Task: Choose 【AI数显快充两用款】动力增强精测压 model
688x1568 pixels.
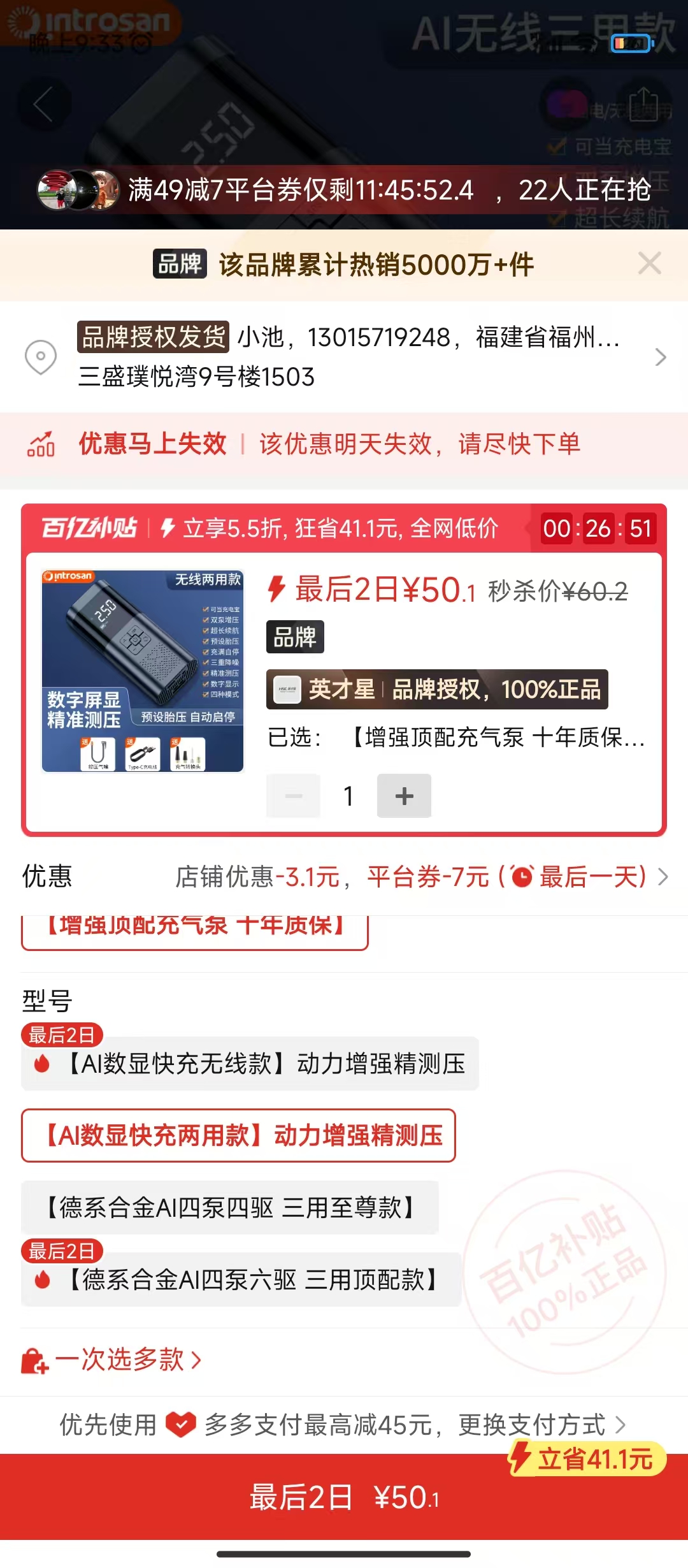Action: pos(238,1136)
